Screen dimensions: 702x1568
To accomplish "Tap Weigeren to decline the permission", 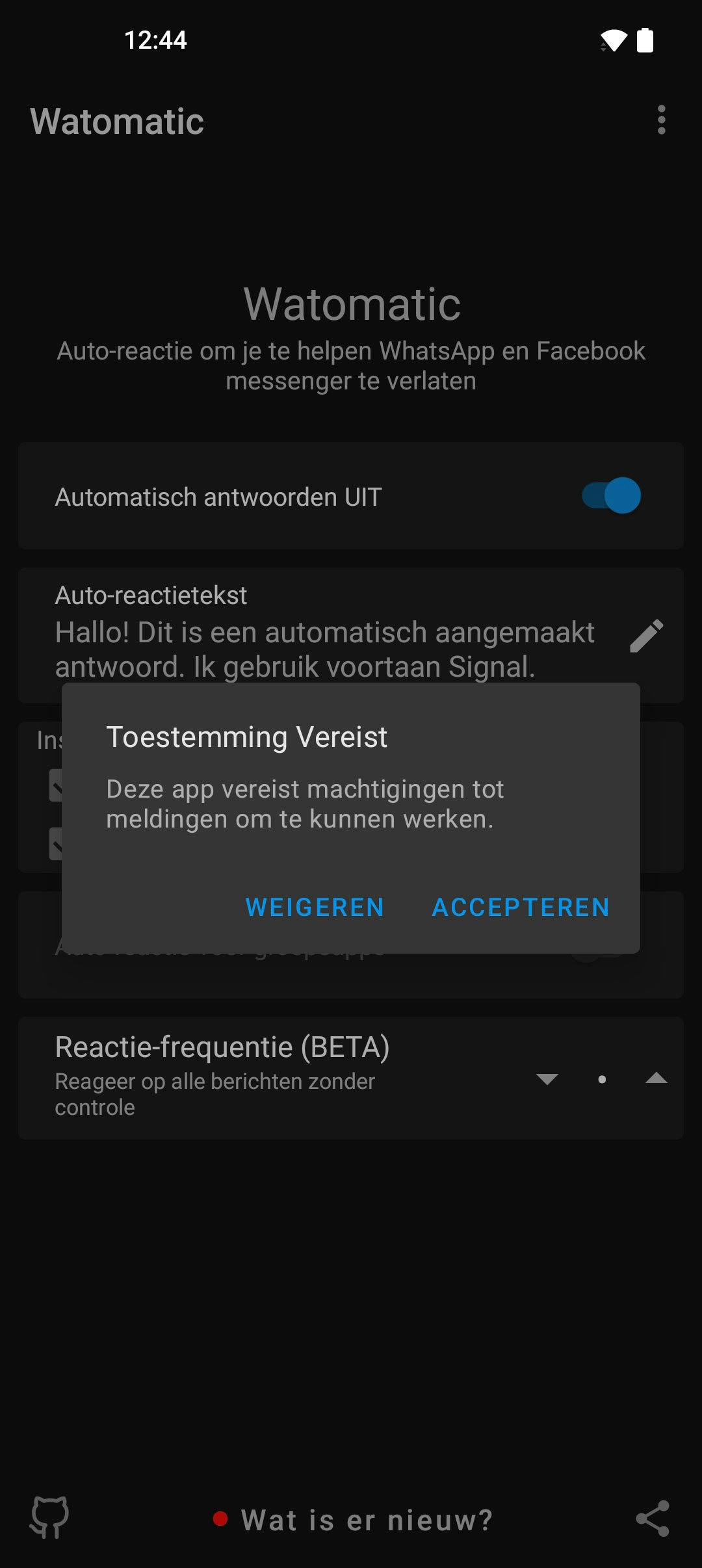I will coord(315,907).
